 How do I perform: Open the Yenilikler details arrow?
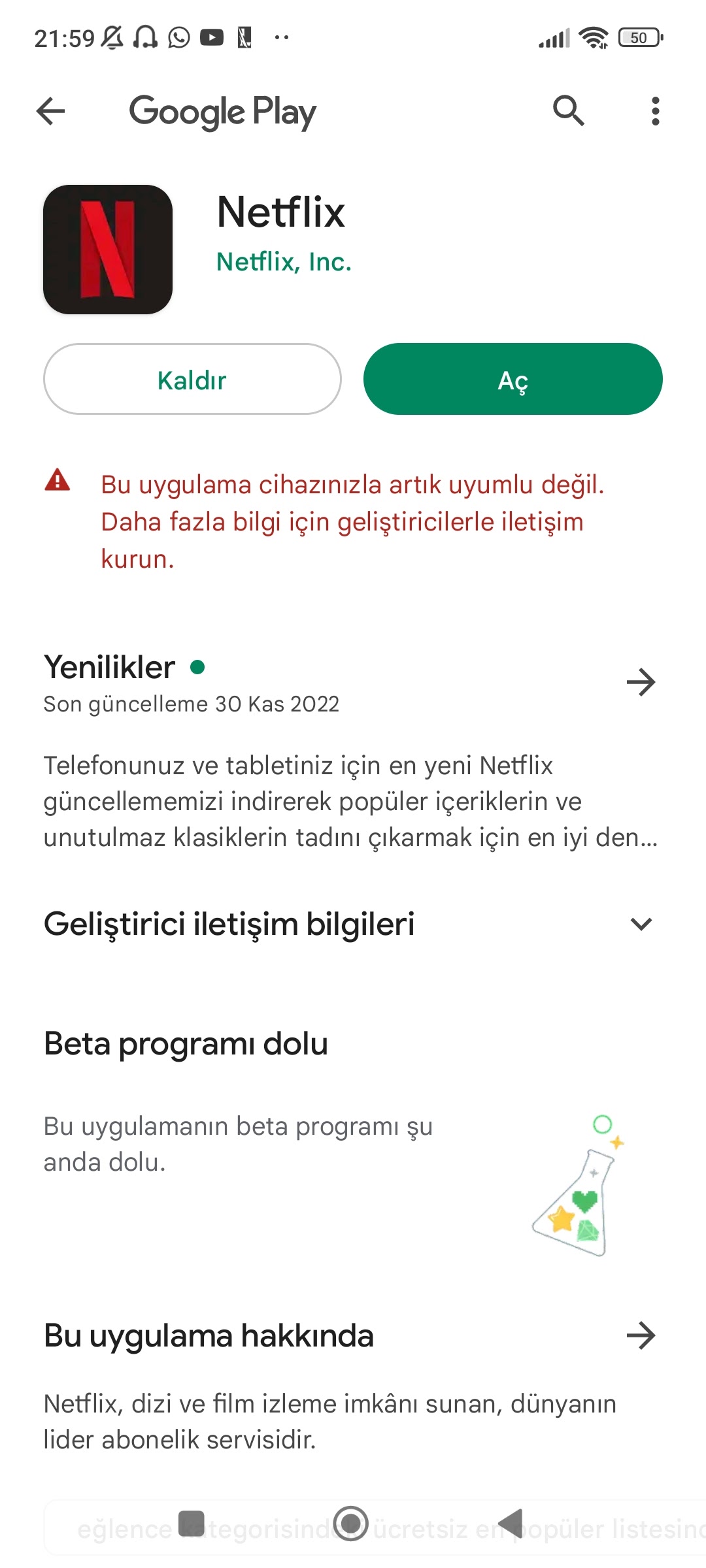(641, 681)
